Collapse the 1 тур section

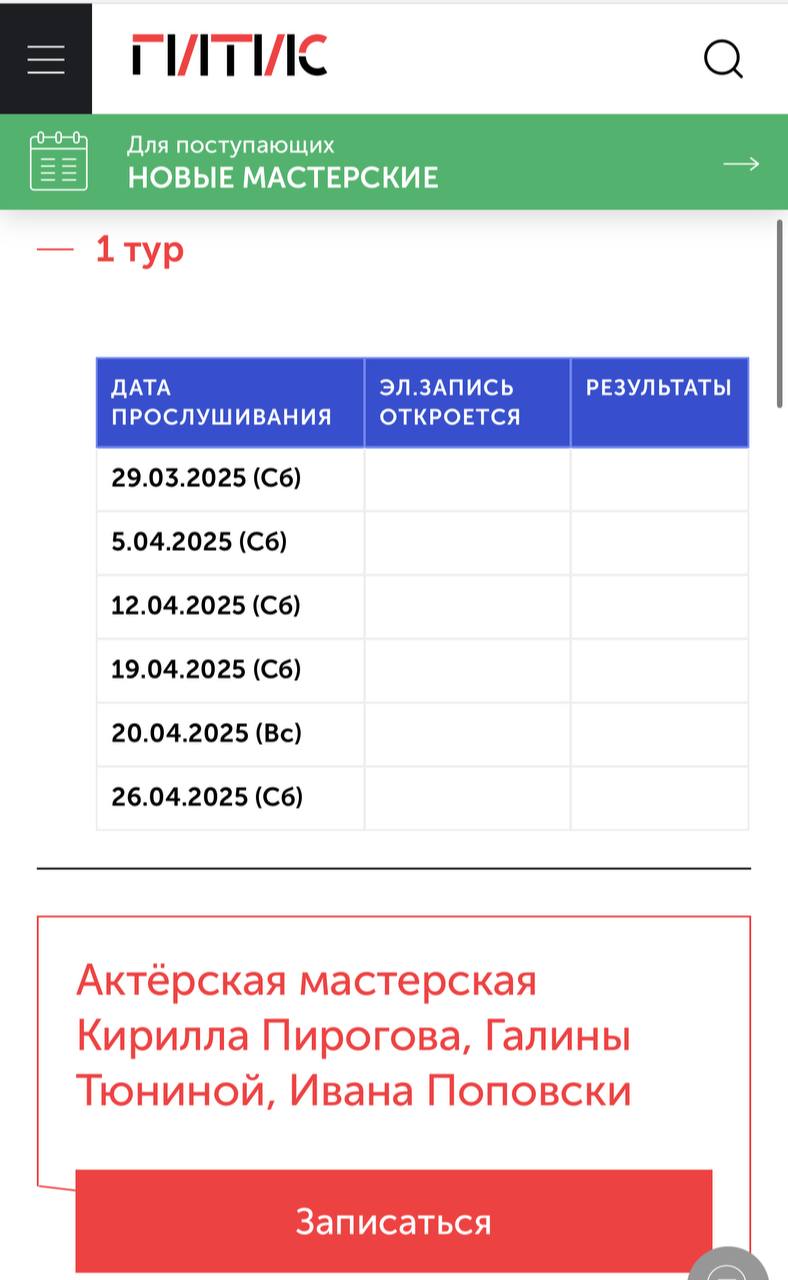point(110,249)
